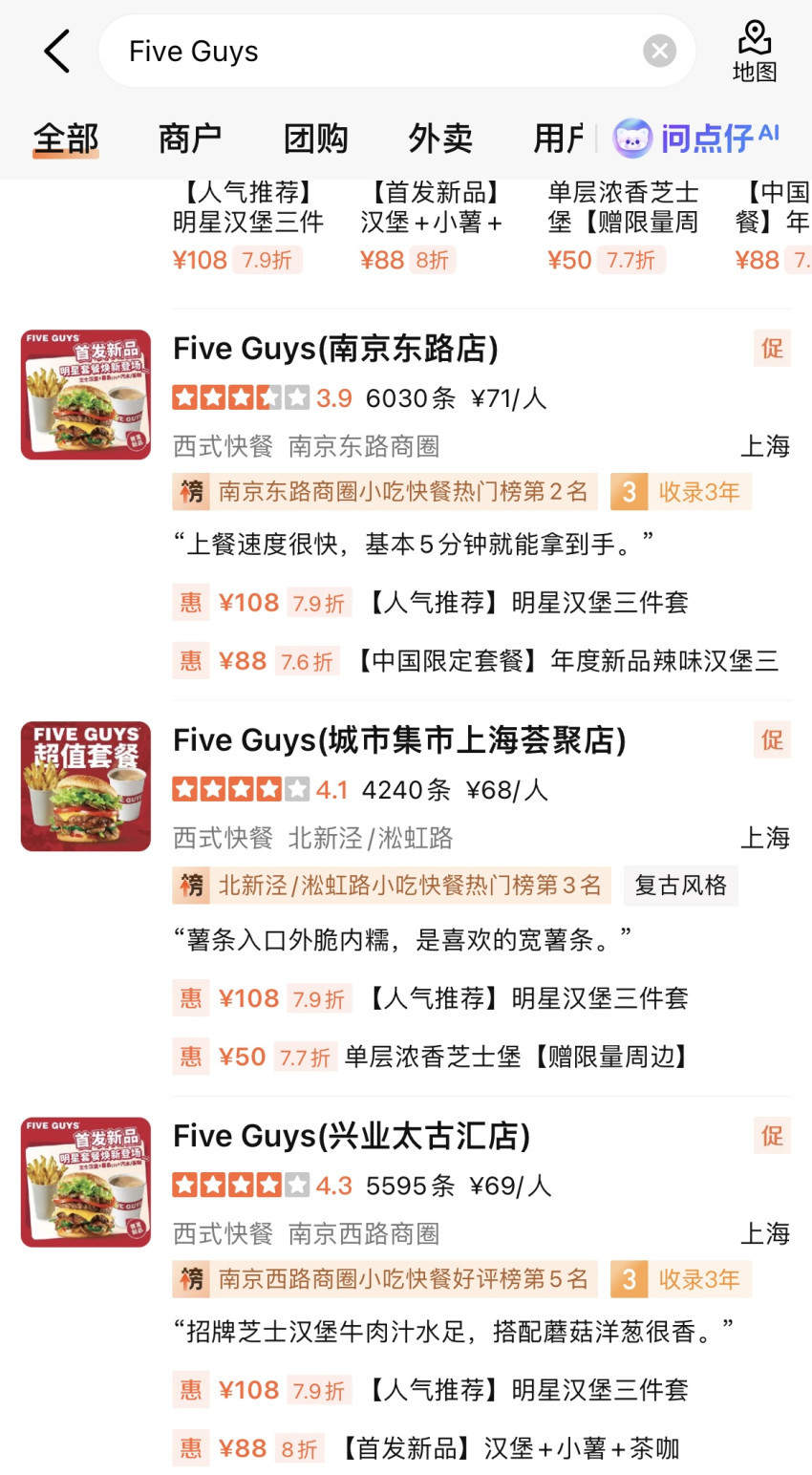The image size is (812, 1475).
Task: Open ¥50 单层浓香芝士堡 deal at 荟聚店
Action: tap(435, 1057)
